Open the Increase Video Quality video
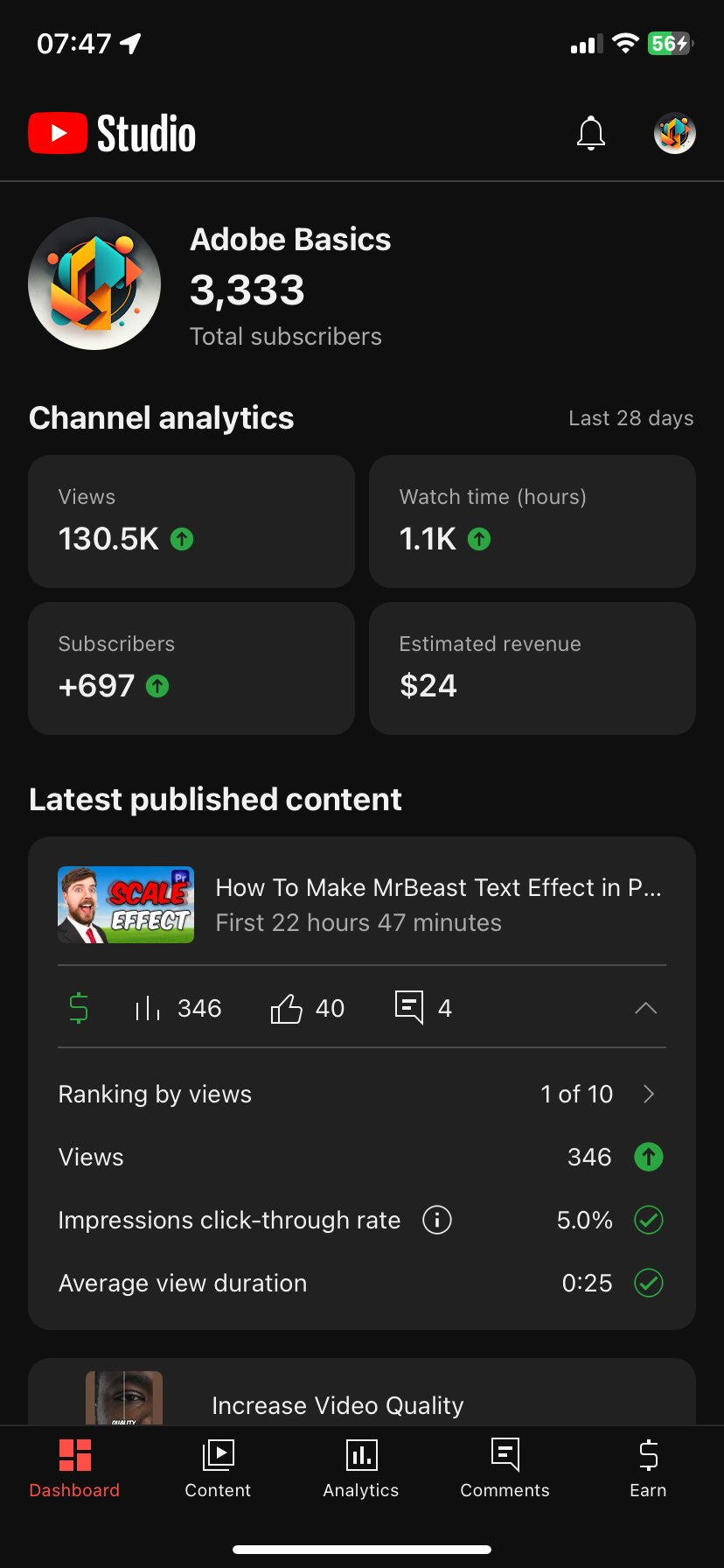This screenshot has height=1568, width=724. [338, 1404]
